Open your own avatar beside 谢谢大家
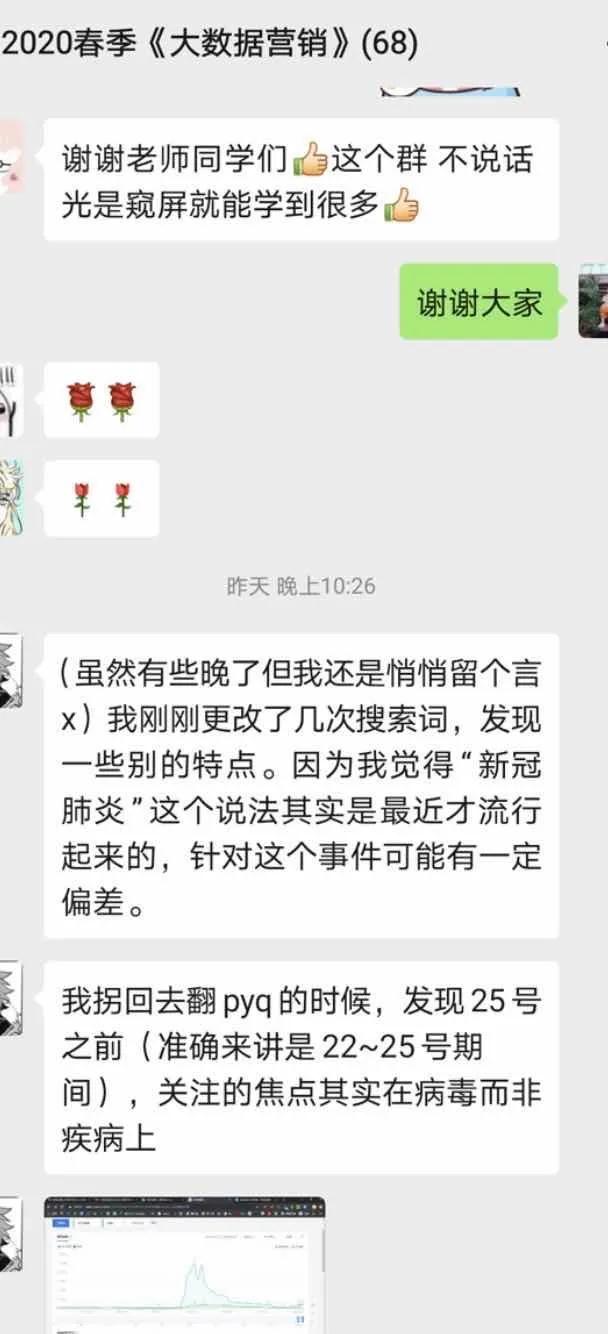Viewport: 608px width, 1334px height. pos(594,301)
